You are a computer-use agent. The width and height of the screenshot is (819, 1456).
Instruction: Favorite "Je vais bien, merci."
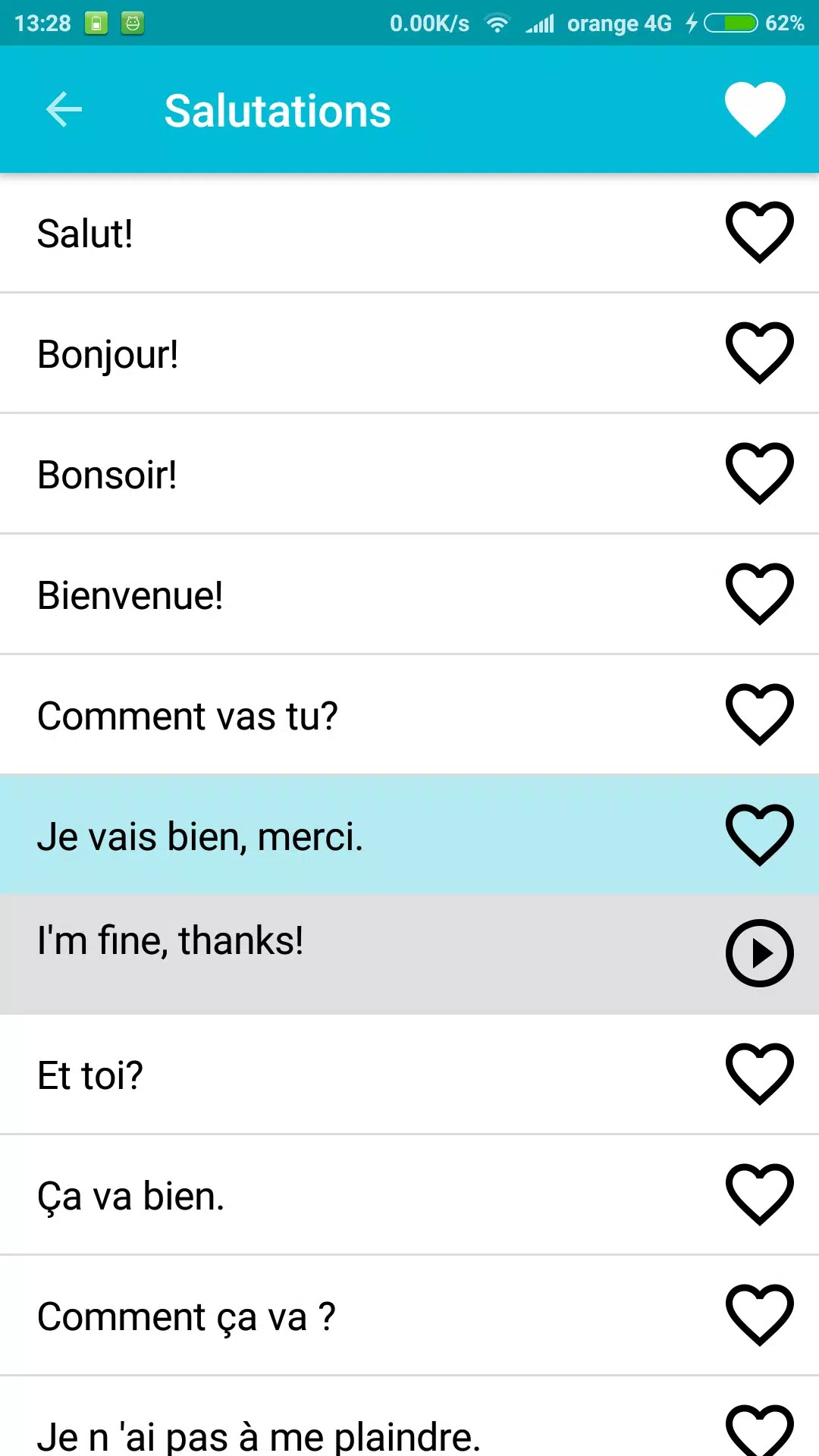[x=760, y=835]
